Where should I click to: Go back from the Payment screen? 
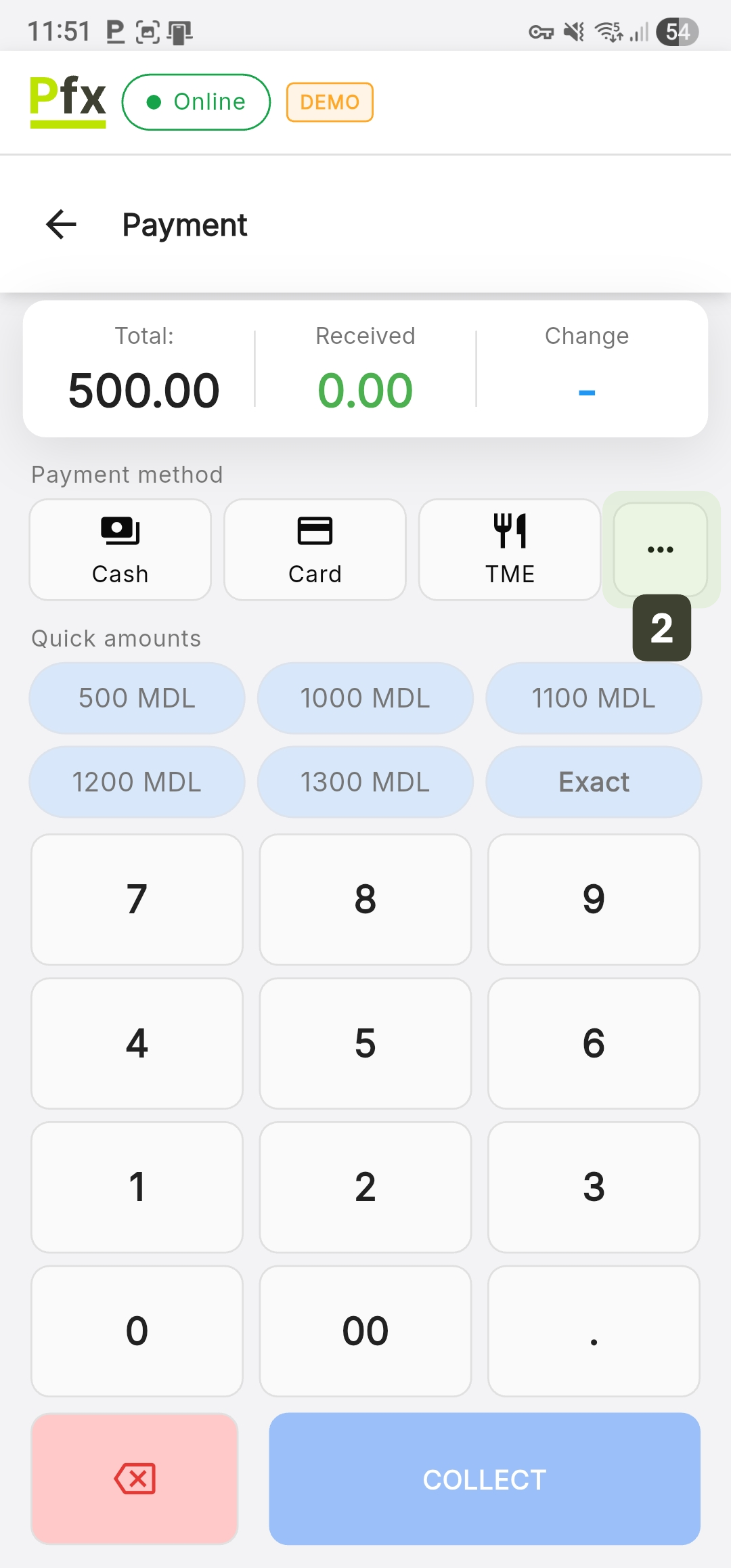click(x=61, y=225)
